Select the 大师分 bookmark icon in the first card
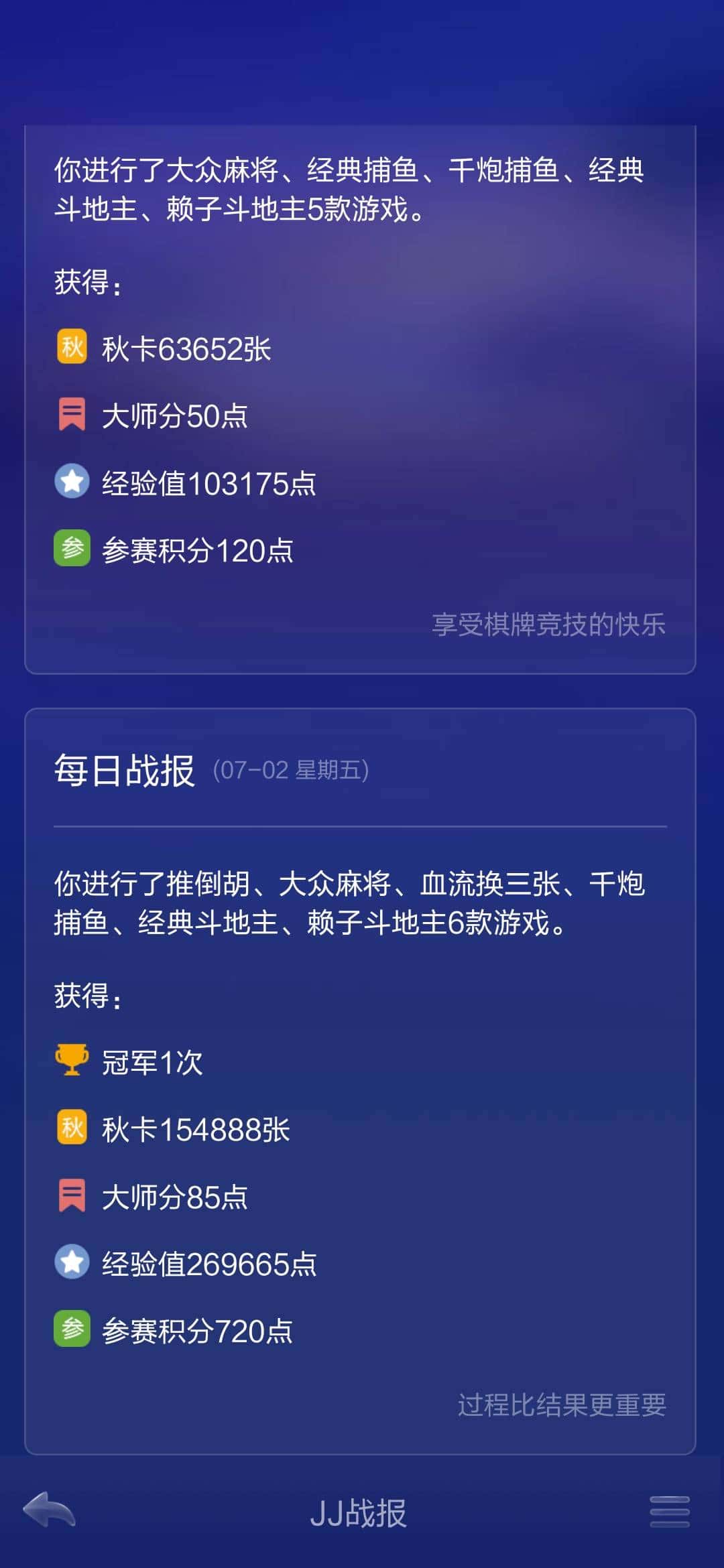The image size is (724, 1568). pyautogui.click(x=72, y=415)
